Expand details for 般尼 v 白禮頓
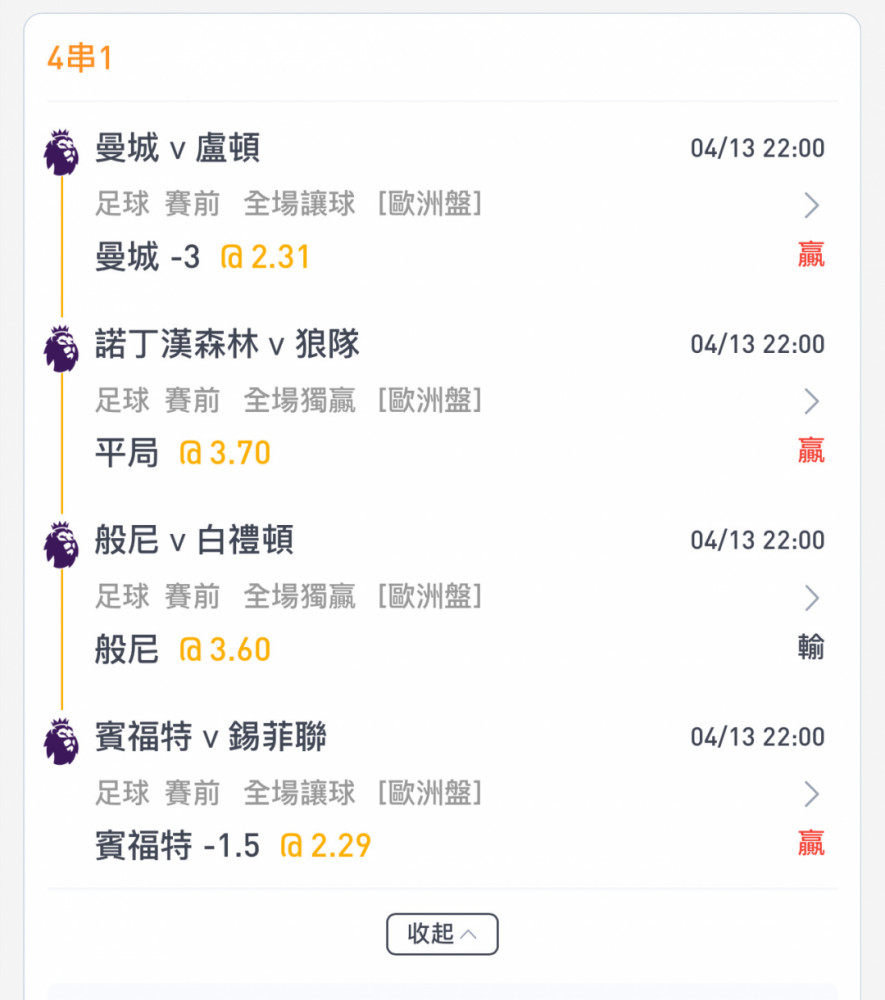Image resolution: width=885 pixels, height=1000 pixels. (811, 598)
